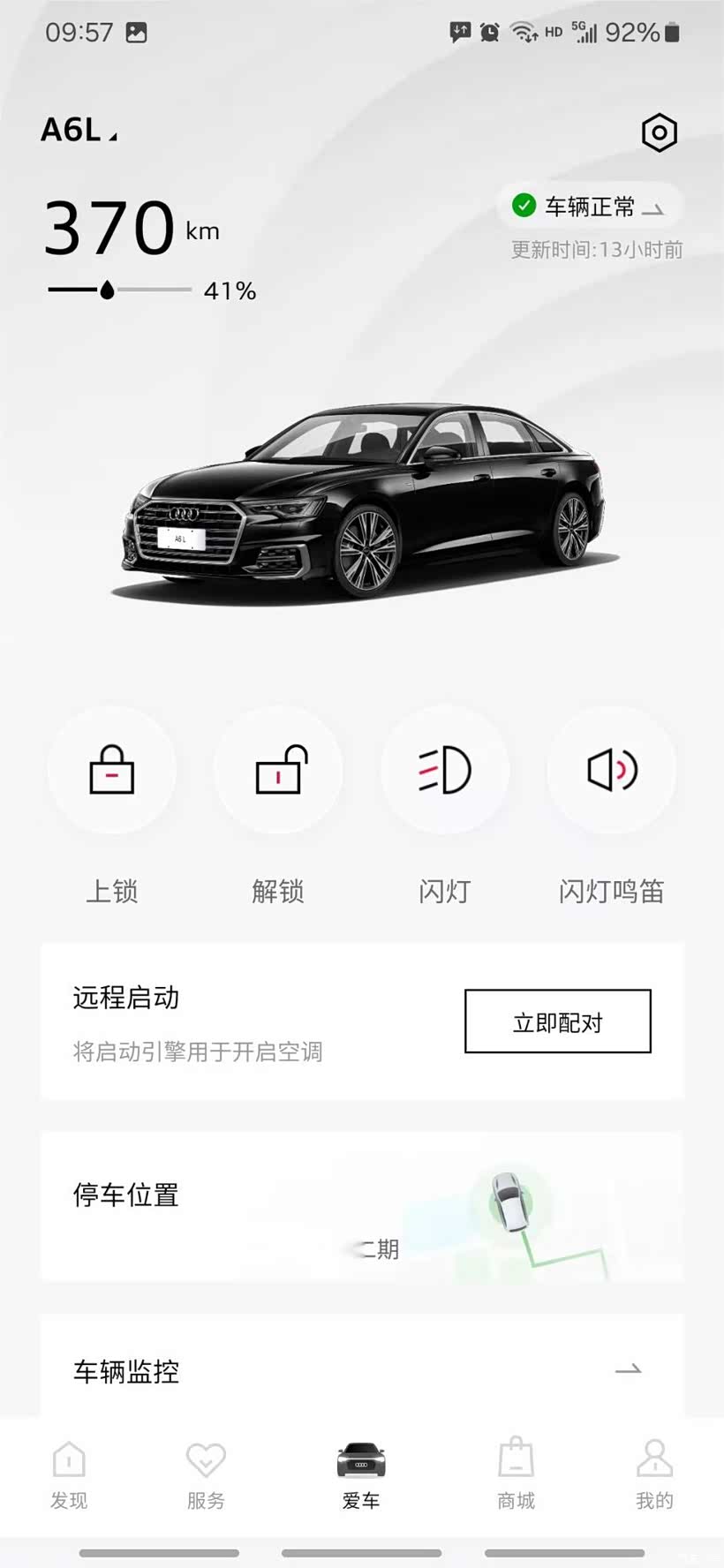Open 车辆监控 vehicle monitoring
Image resolution: width=724 pixels, height=1568 pixels.
(x=362, y=1370)
